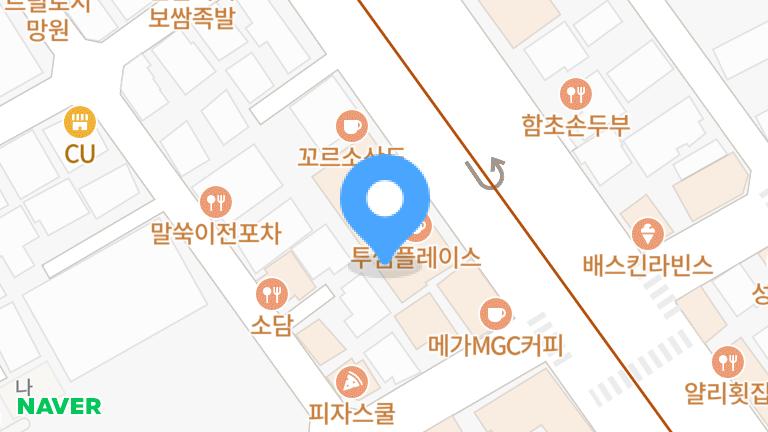Tap the 말쑥이전포차 restaurant marker
The width and height of the screenshot is (768, 432).
click(x=216, y=203)
